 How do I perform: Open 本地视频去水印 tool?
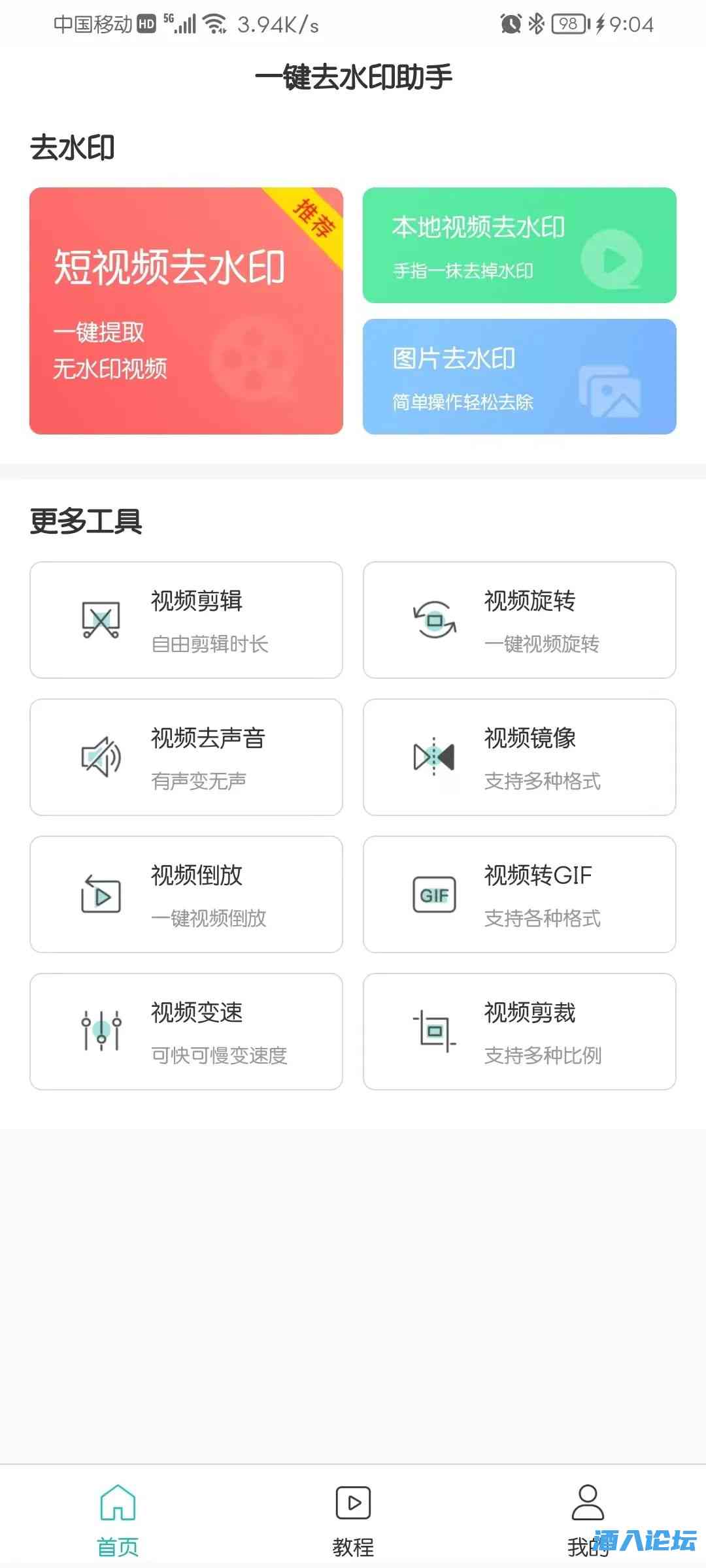coord(519,246)
